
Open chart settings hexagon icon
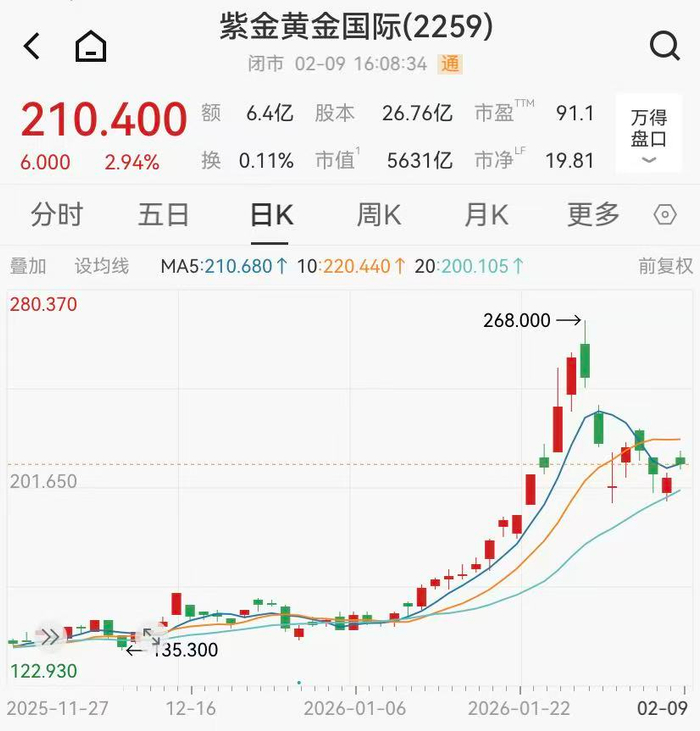pyautogui.click(x=665, y=215)
